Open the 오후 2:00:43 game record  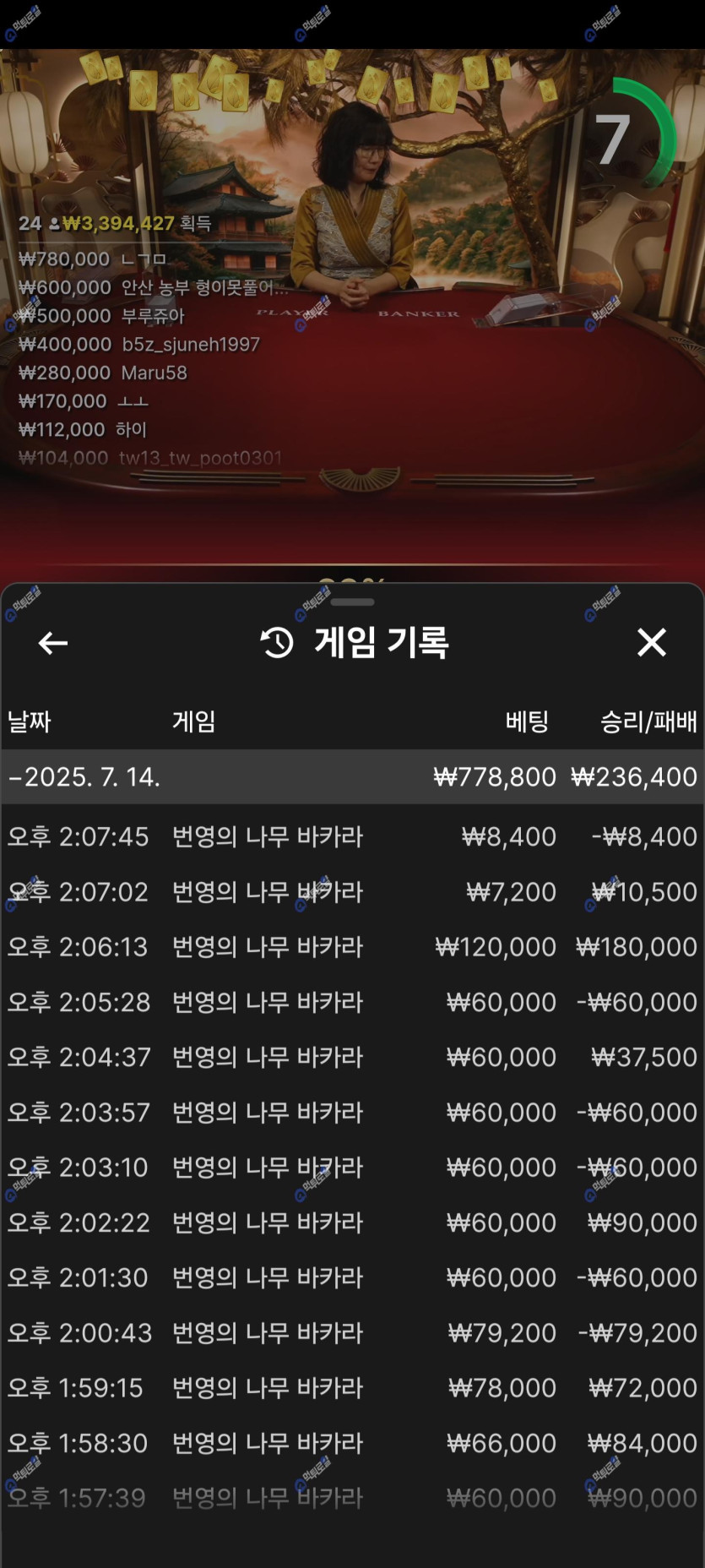click(352, 1333)
